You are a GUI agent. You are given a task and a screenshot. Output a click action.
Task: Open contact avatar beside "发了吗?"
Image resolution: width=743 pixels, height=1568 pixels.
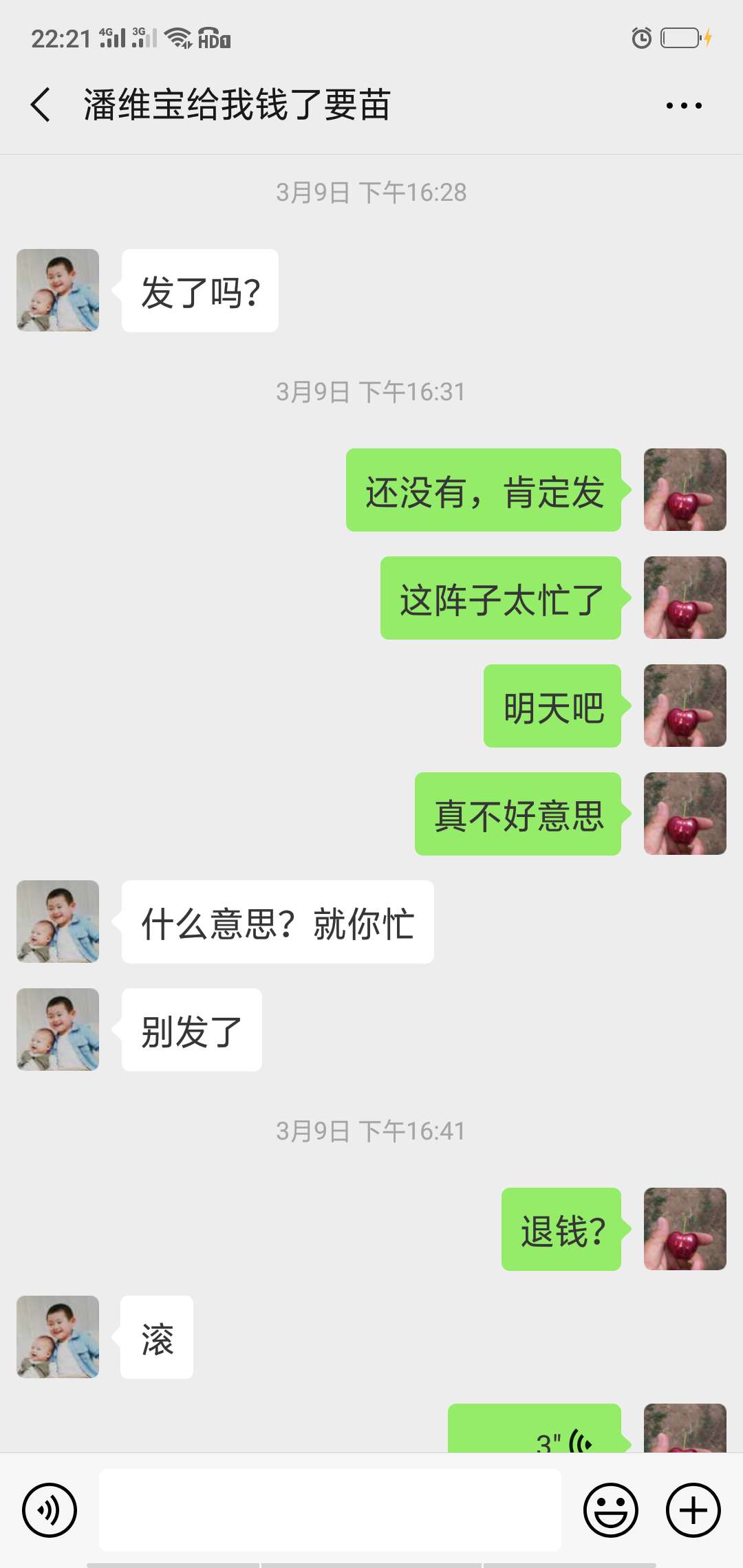(58, 290)
